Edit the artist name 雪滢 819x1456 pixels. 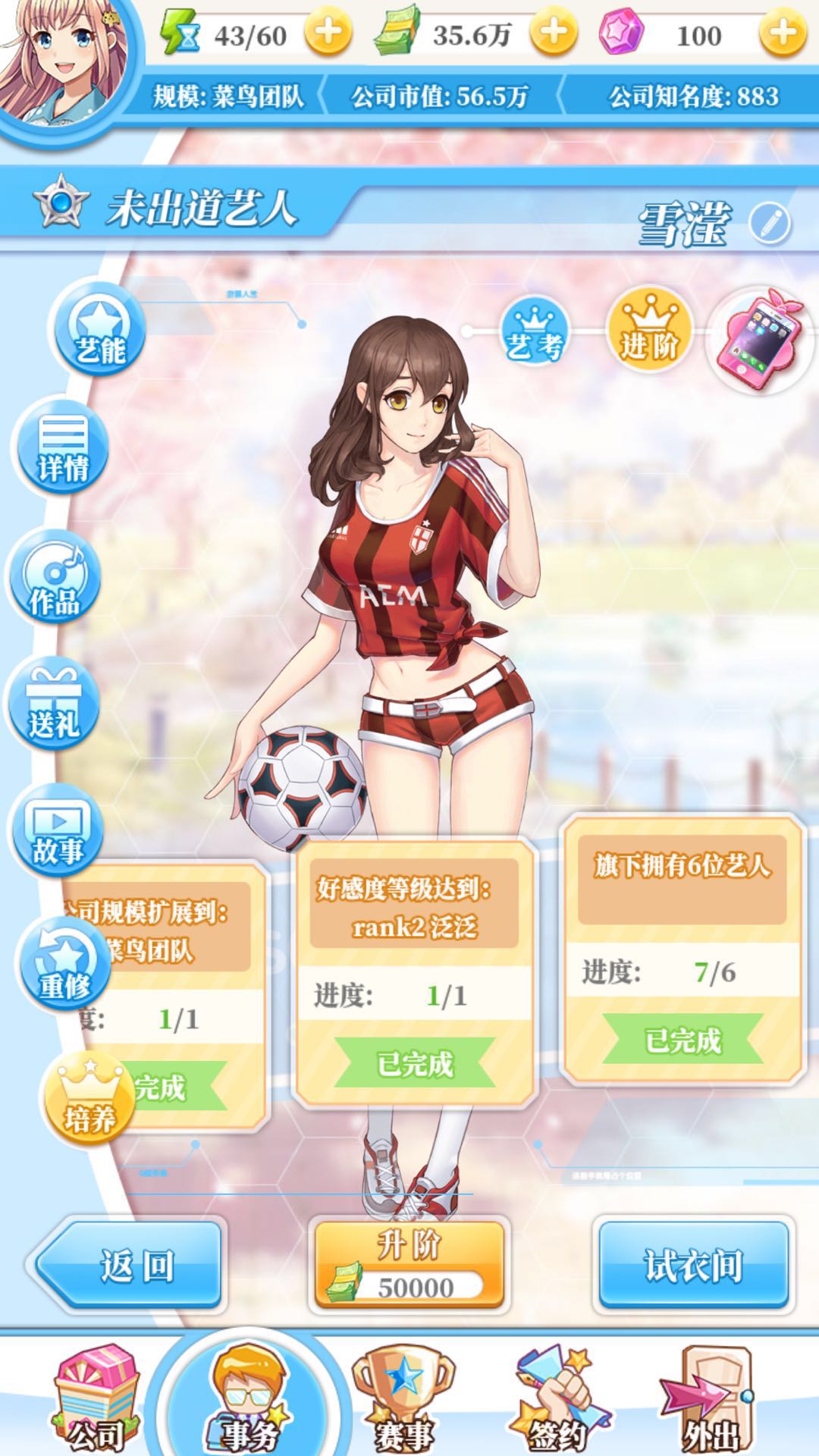tap(770, 224)
